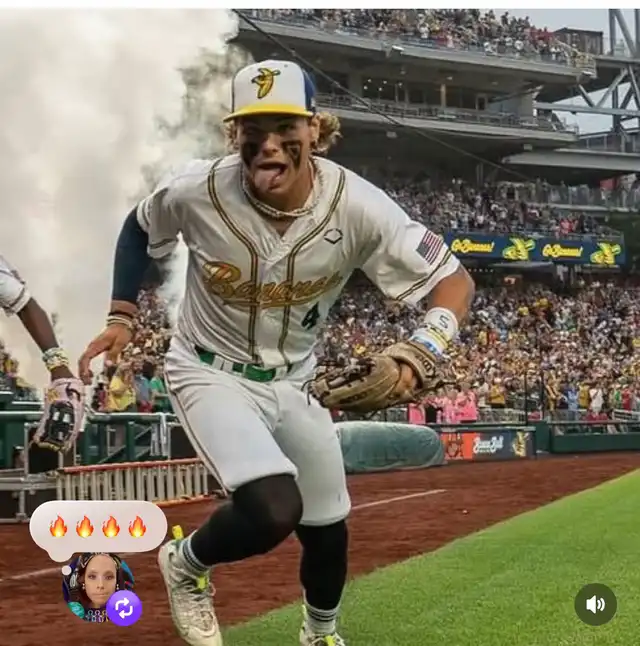
Task: Mute the video sound
Action: point(595,604)
